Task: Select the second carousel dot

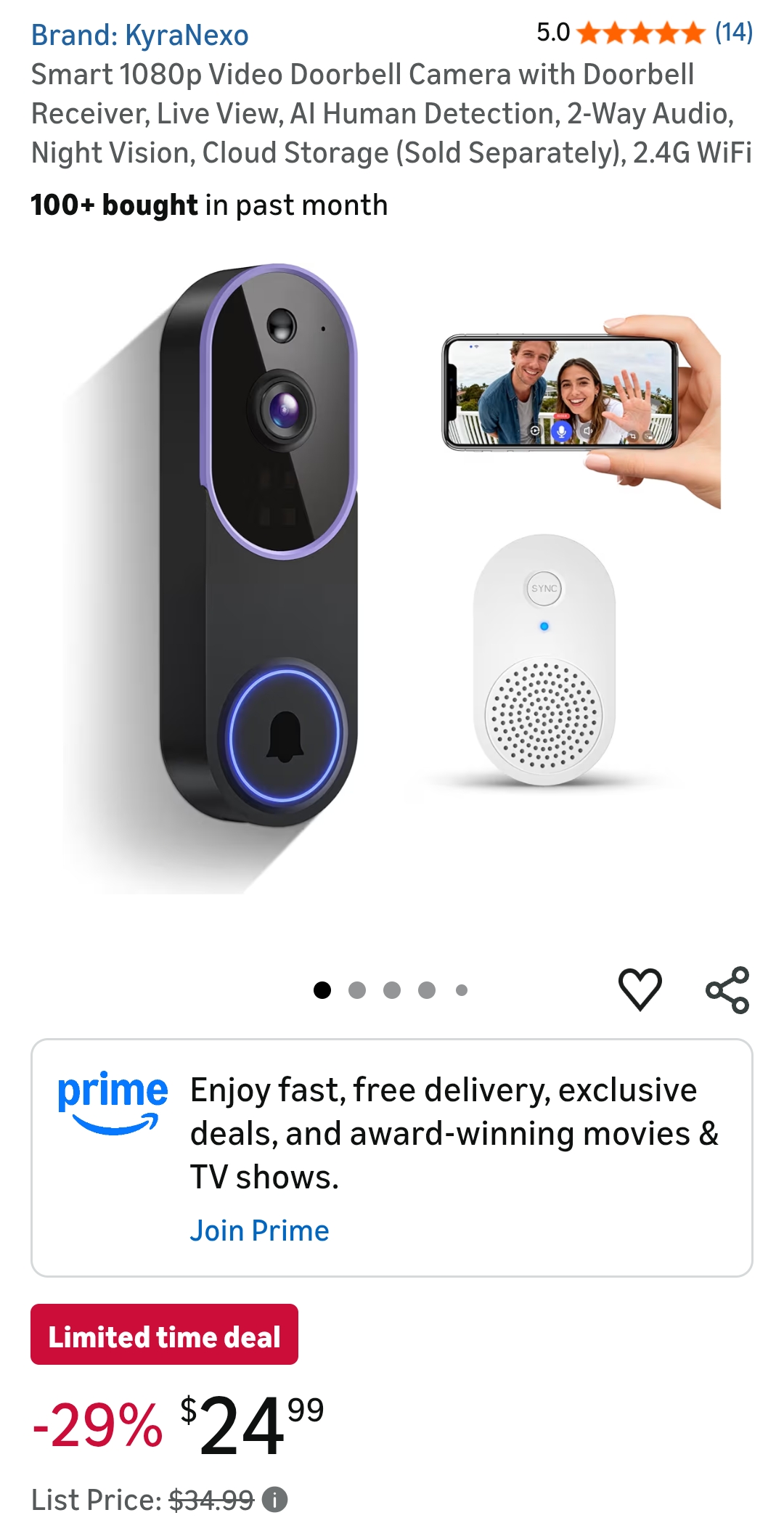Action: pyautogui.click(x=356, y=988)
